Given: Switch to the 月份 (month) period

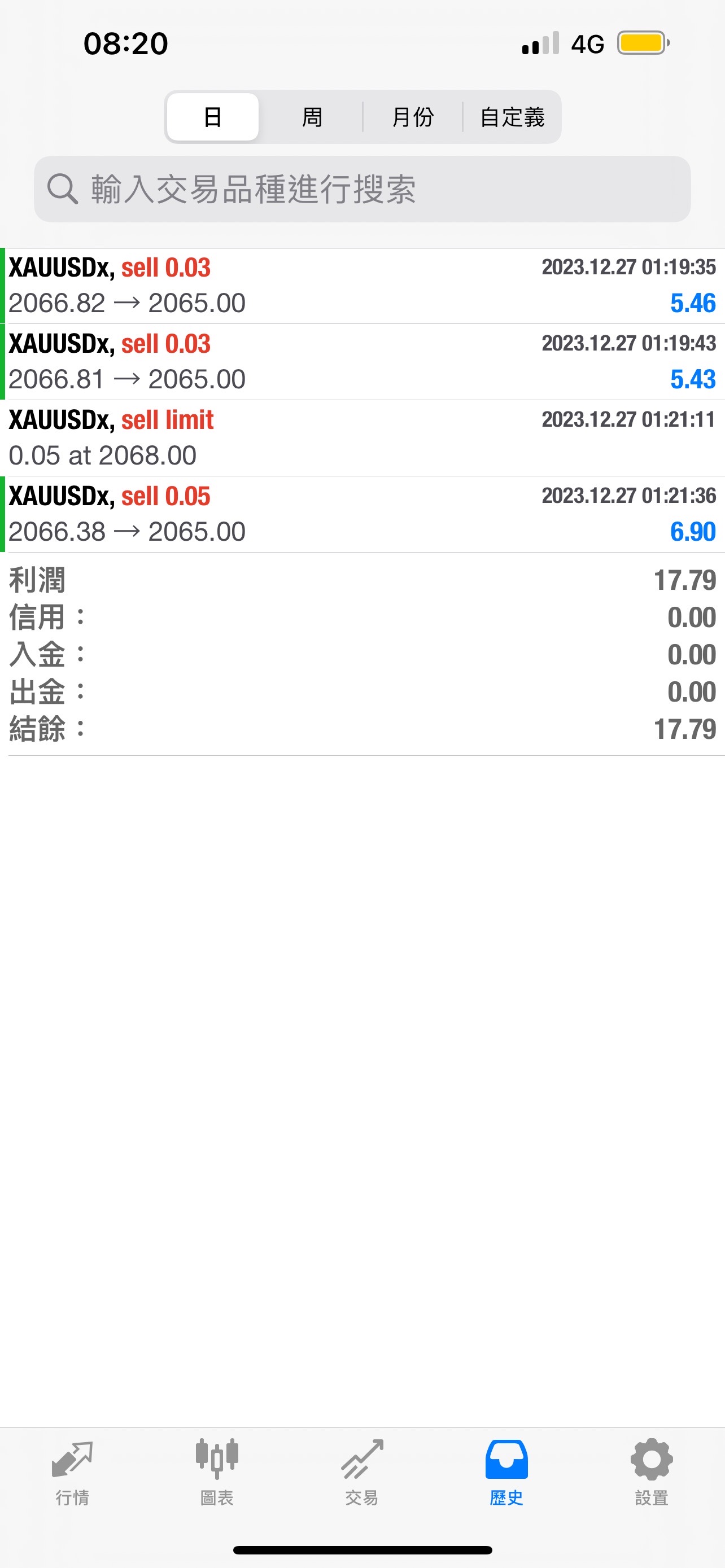Looking at the screenshot, I should tap(413, 117).
